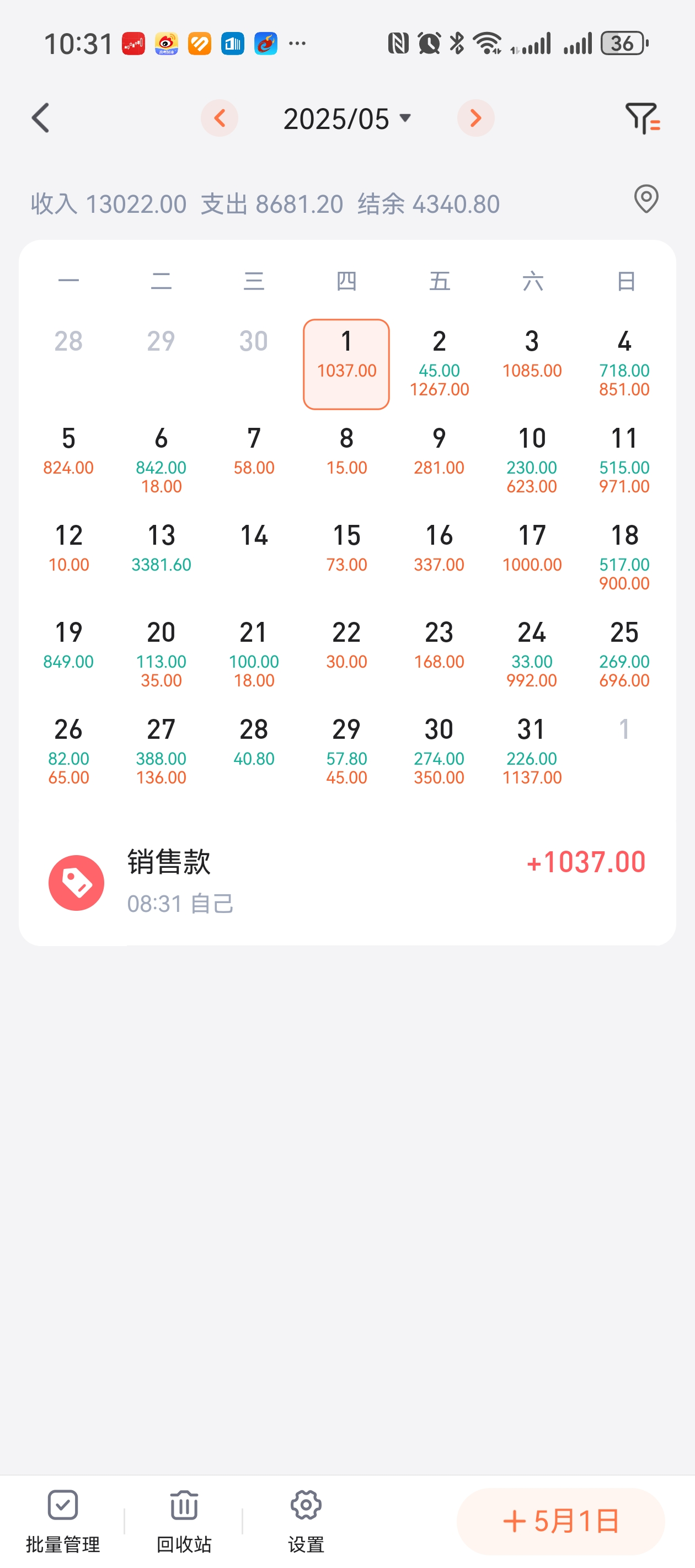Open the filter options icon
695x1568 pixels.
click(x=643, y=118)
